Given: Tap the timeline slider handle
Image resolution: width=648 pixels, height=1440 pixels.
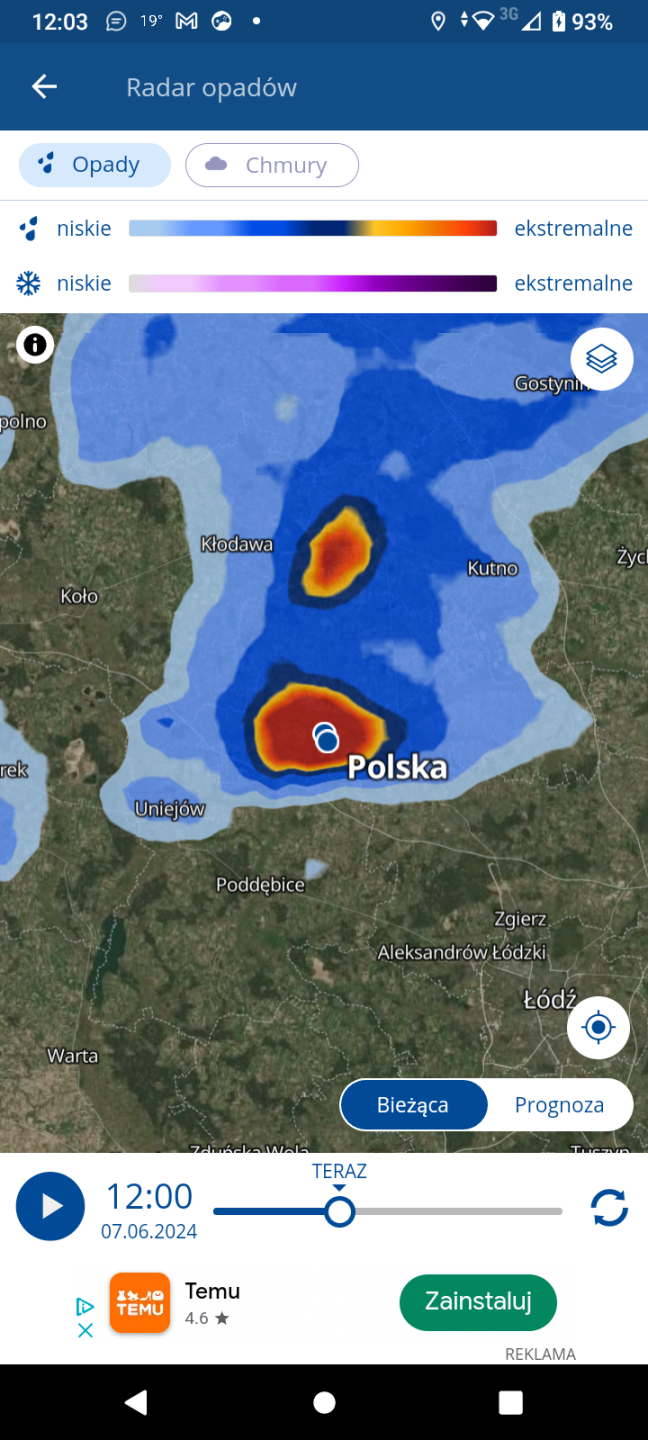Looking at the screenshot, I should click(340, 1212).
